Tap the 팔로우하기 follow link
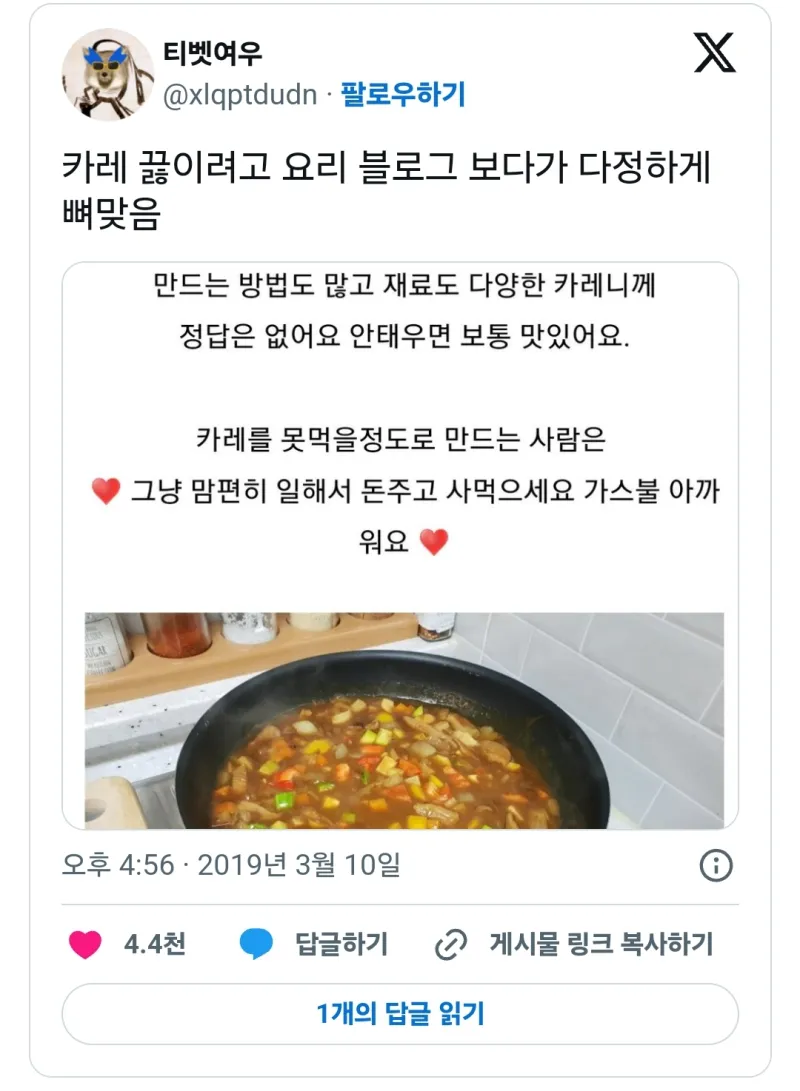The height and width of the screenshot is (1091, 800). pyautogui.click(x=403, y=95)
